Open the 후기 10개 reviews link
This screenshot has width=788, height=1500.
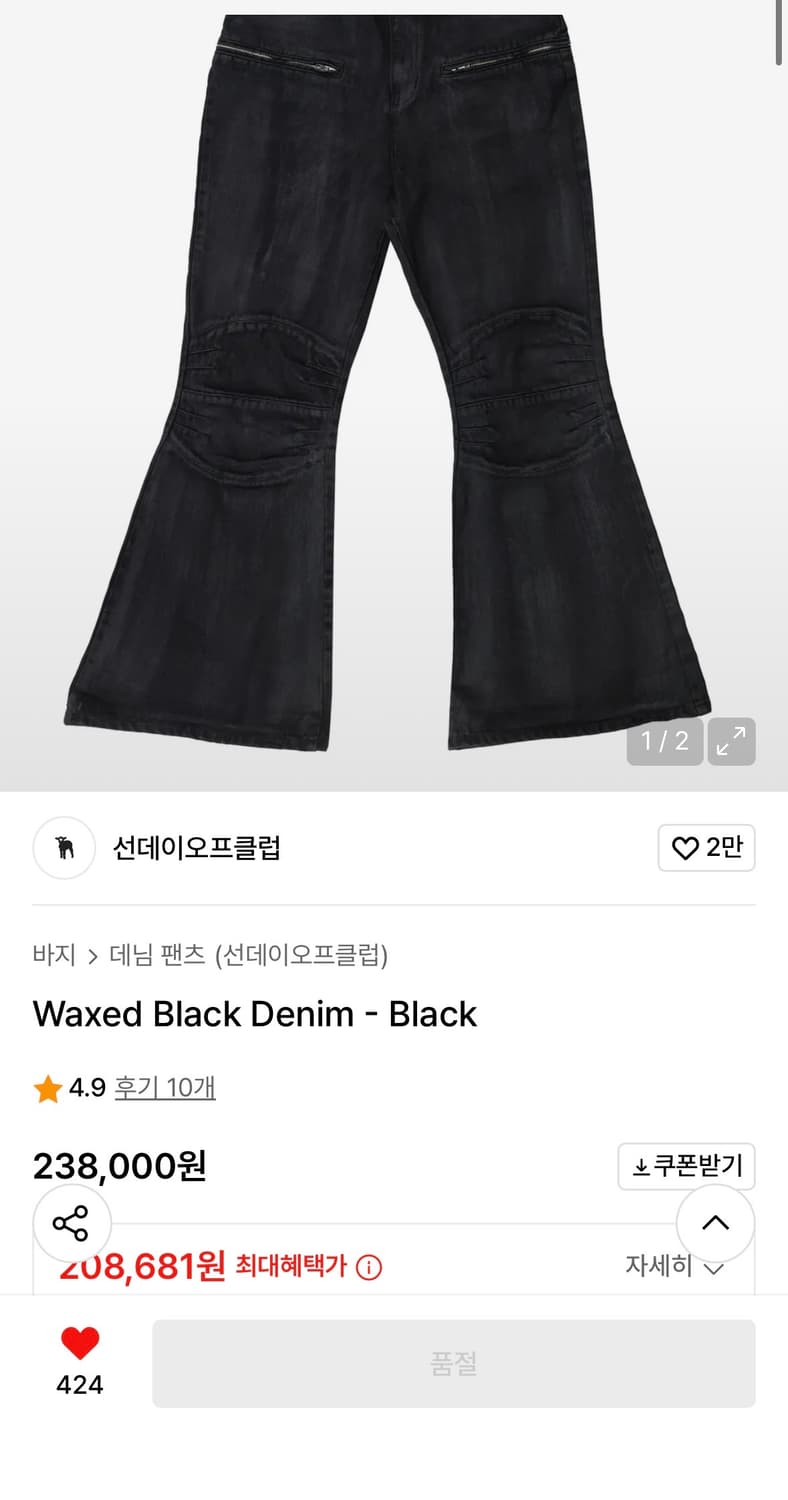click(x=165, y=1088)
